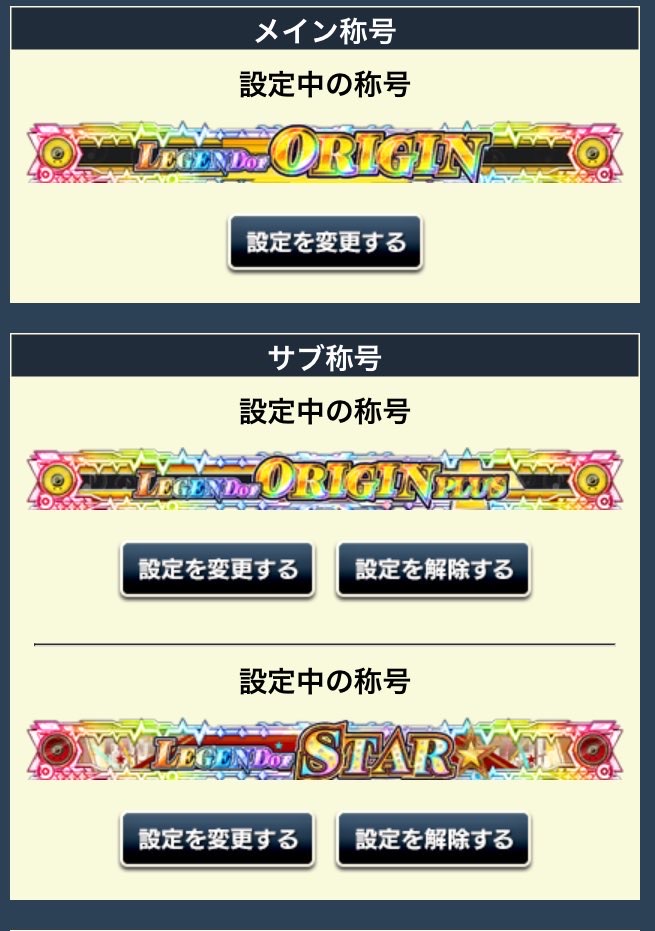The width and height of the screenshot is (655, 931).
Task: Remove the Legend of Origin Plus sub title
Action: pyautogui.click(x=433, y=570)
